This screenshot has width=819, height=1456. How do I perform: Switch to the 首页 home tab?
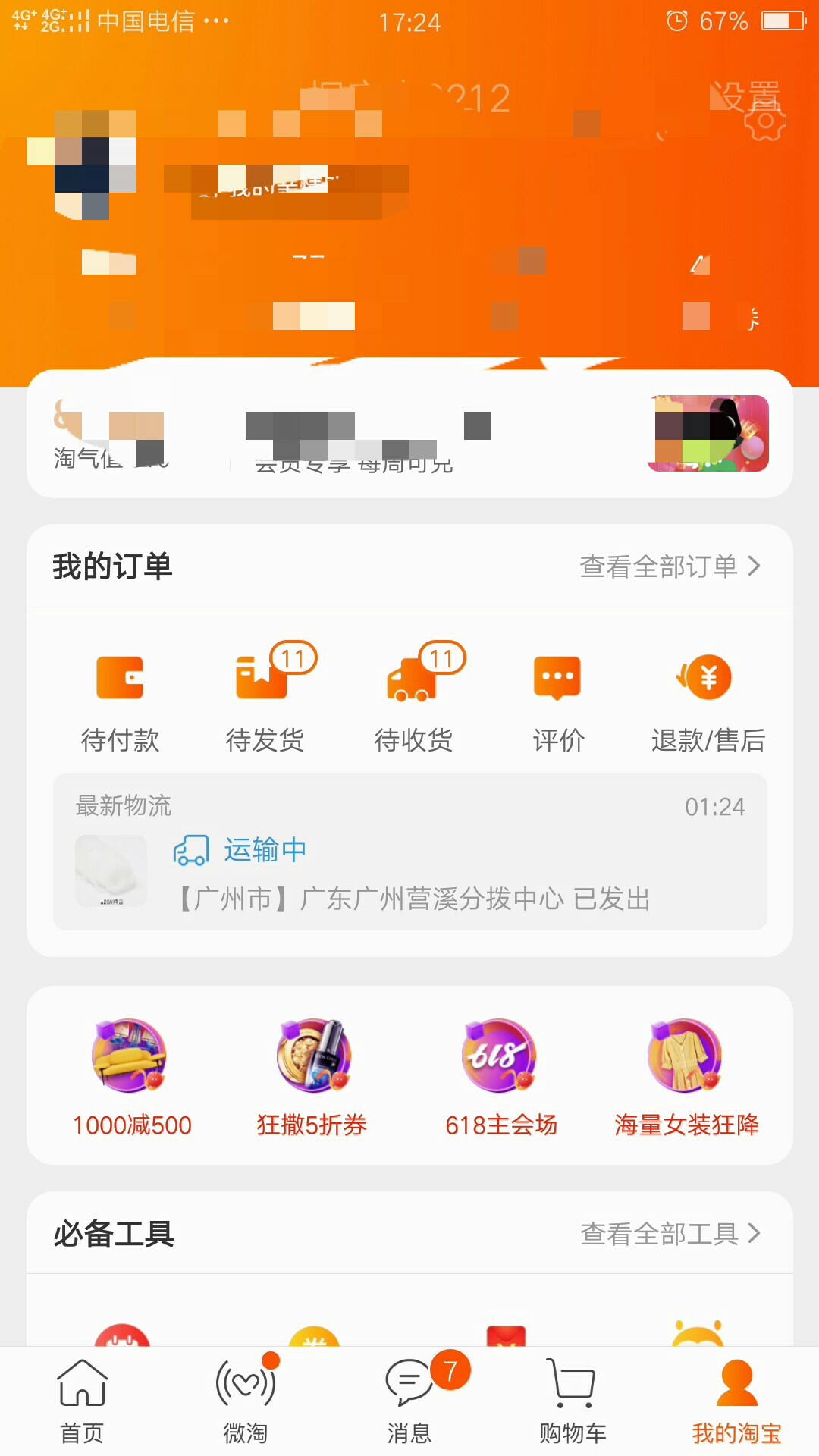tap(82, 1401)
